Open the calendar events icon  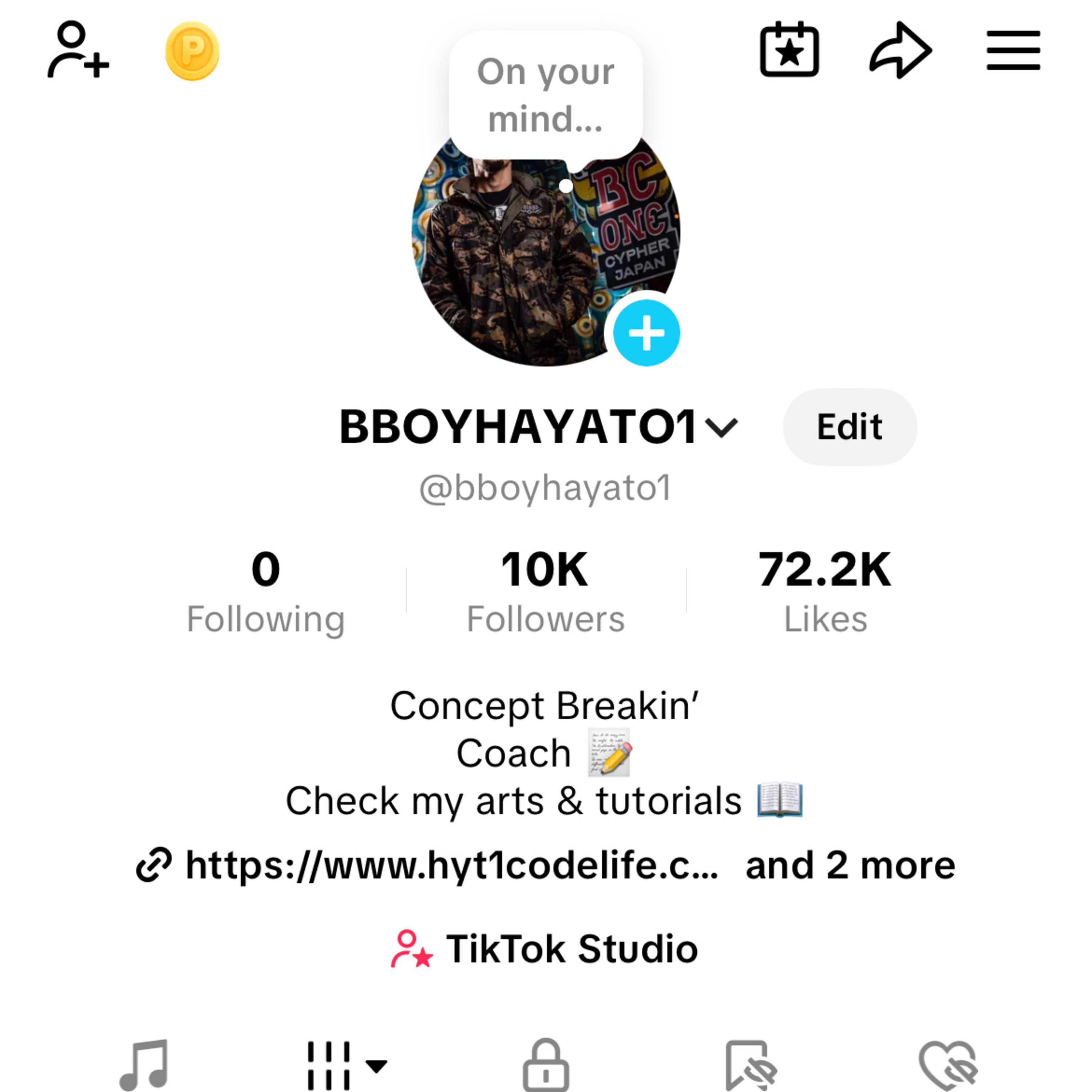(789, 50)
